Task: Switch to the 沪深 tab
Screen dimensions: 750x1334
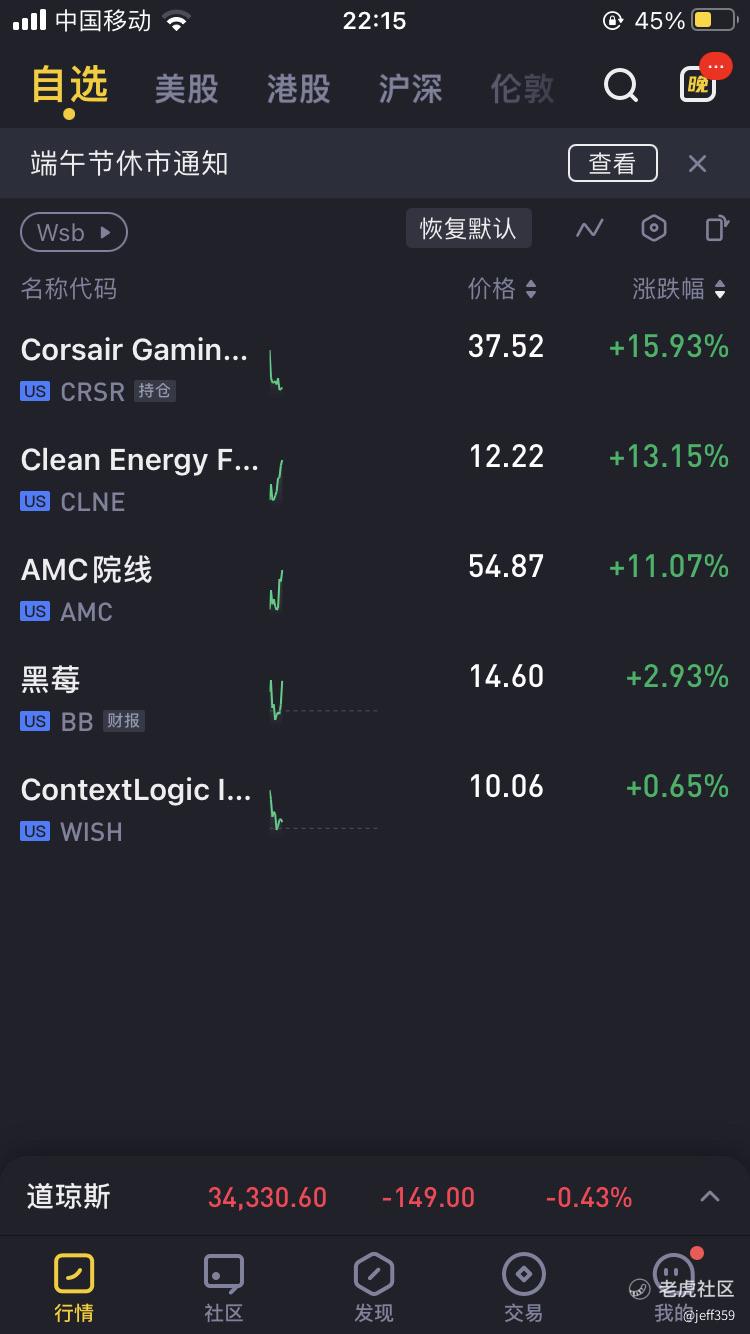Action: tap(410, 88)
